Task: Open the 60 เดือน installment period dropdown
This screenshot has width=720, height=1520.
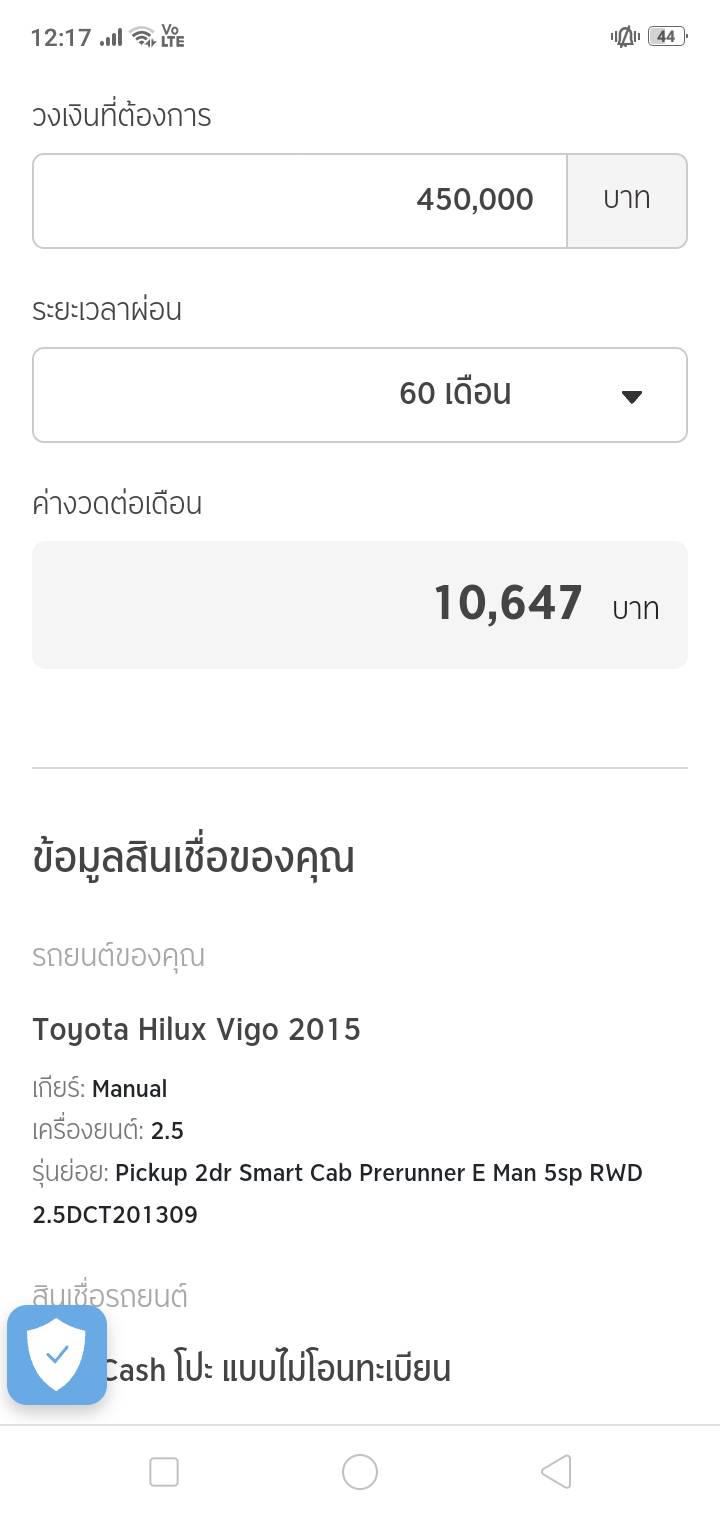Action: pos(360,394)
